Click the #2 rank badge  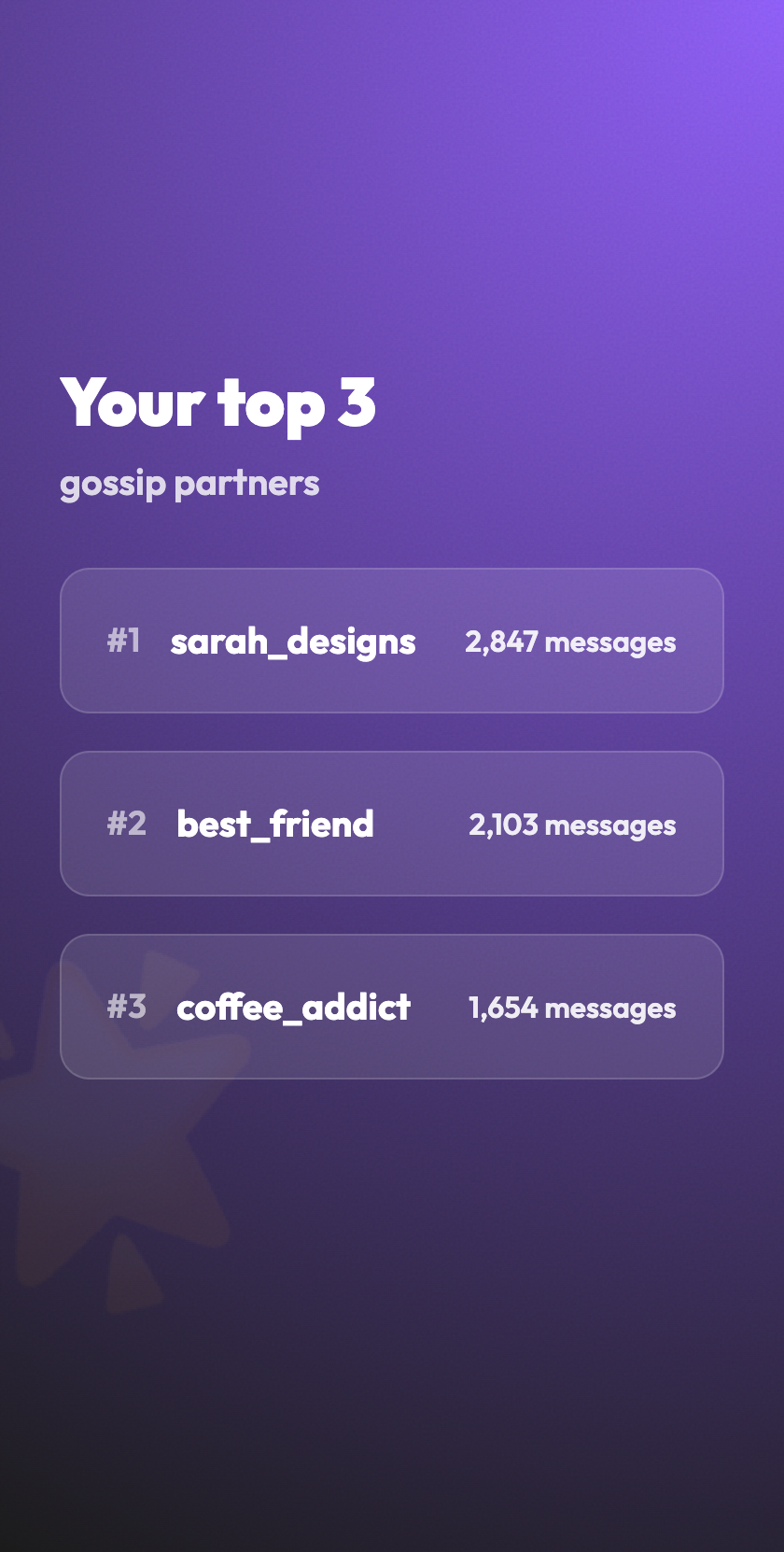(x=124, y=825)
